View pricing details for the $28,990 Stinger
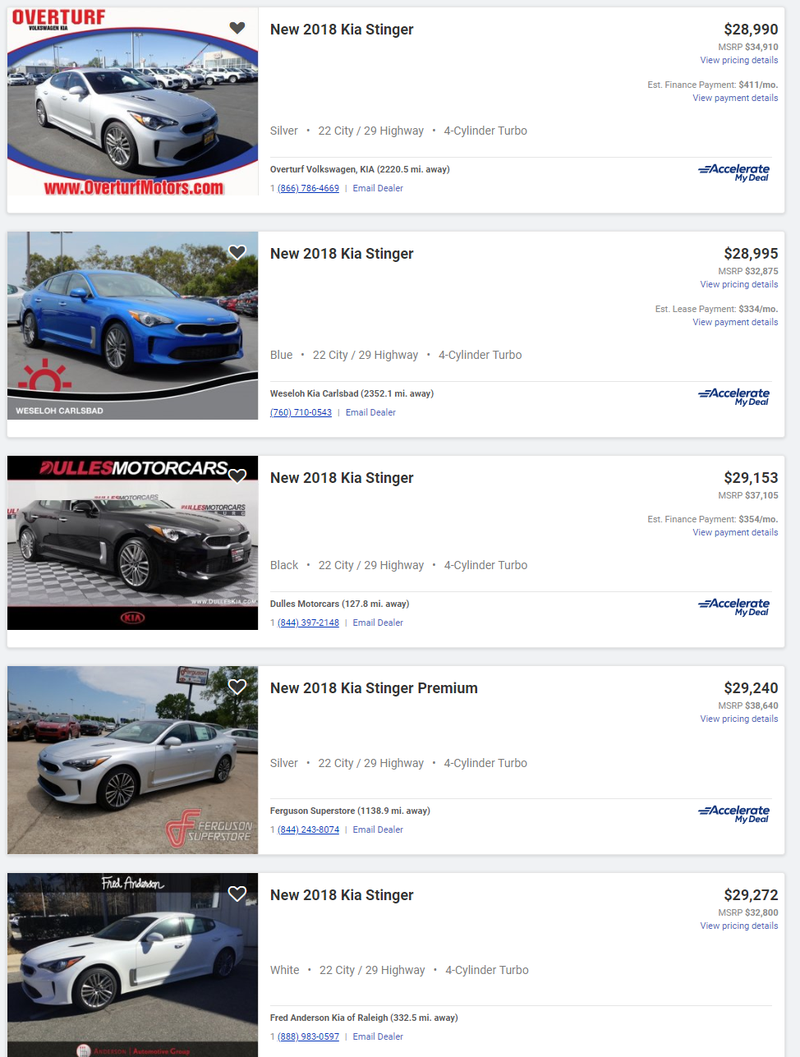 point(738,61)
